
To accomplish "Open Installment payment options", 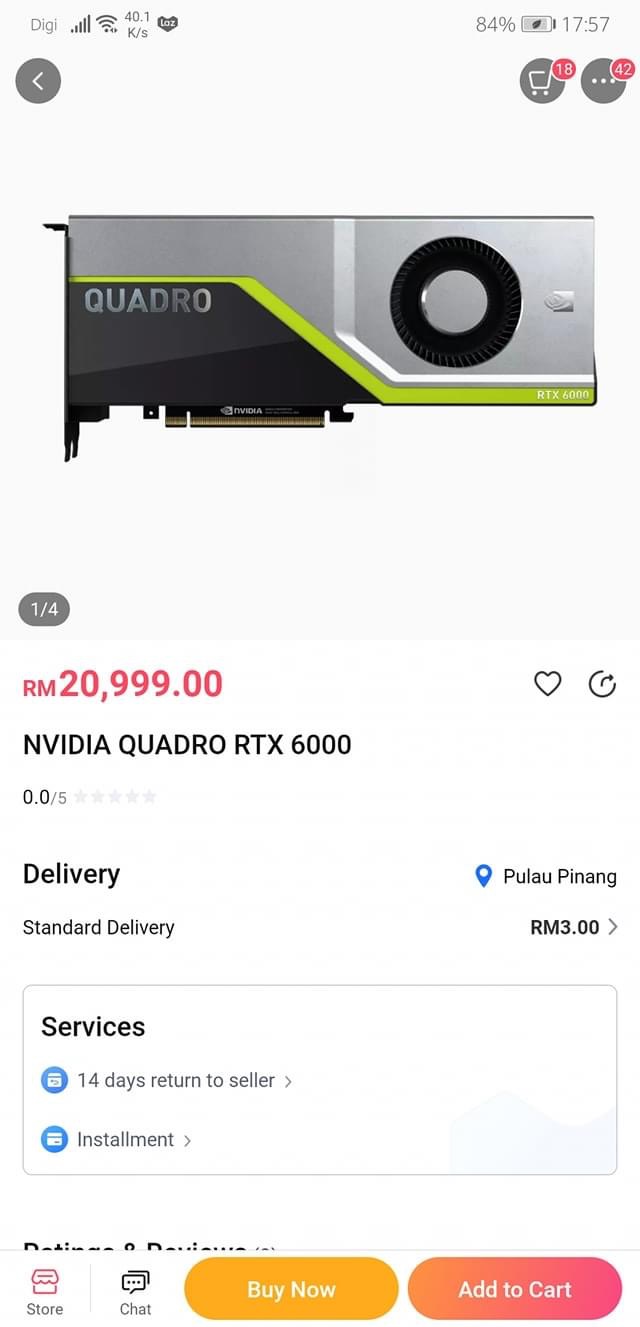I will 126,1139.
